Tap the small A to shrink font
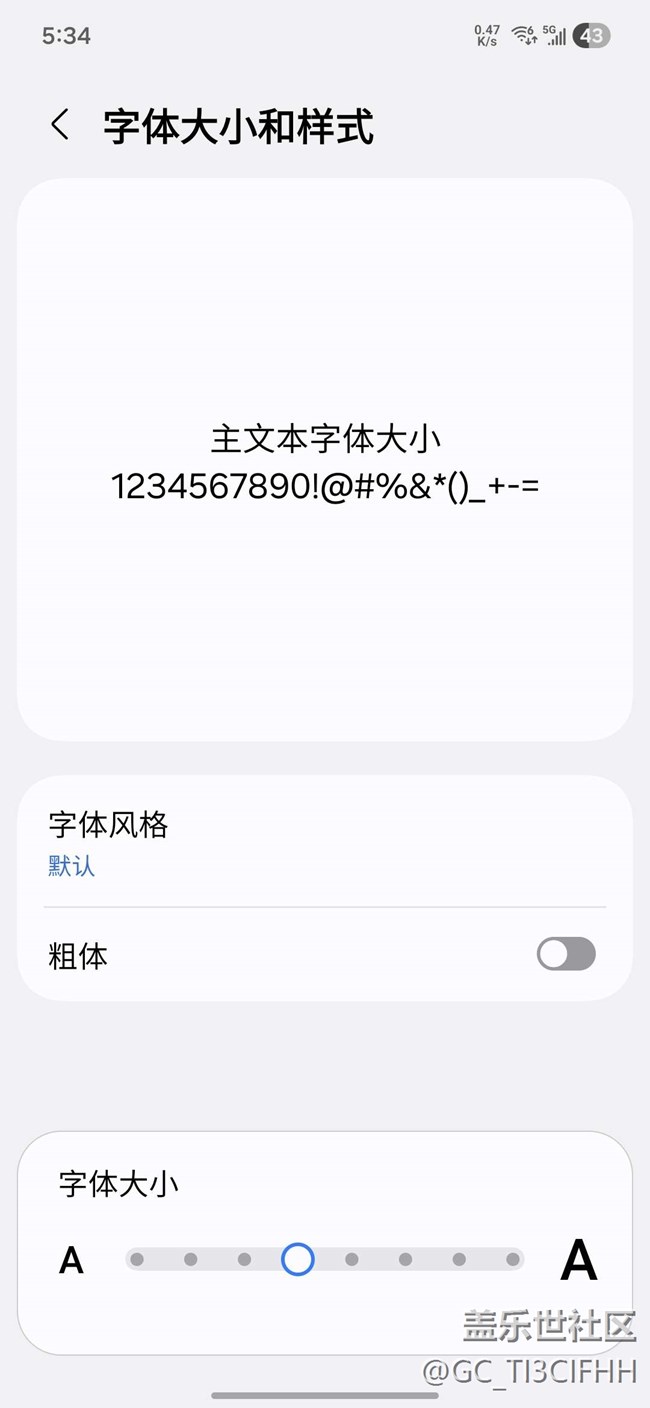This screenshot has width=650, height=1408. pyautogui.click(x=71, y=1260)
